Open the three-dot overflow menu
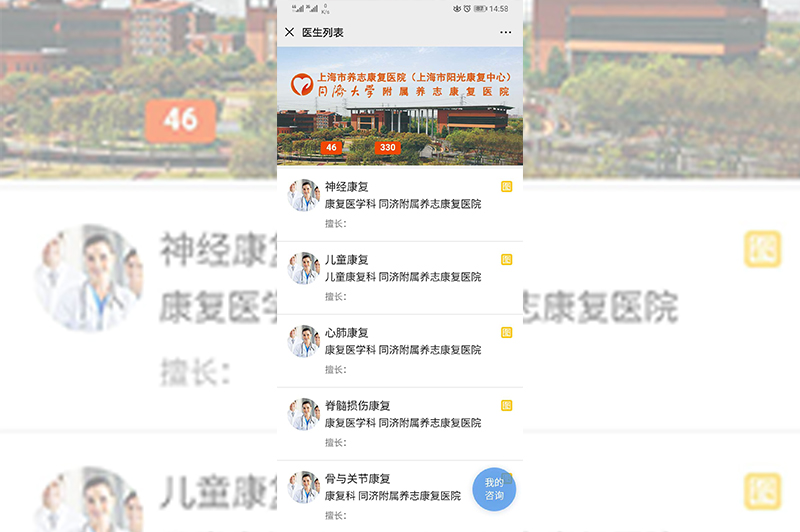Screen dimensions: 800x532 pyautogui.click(x=505, y=33)
